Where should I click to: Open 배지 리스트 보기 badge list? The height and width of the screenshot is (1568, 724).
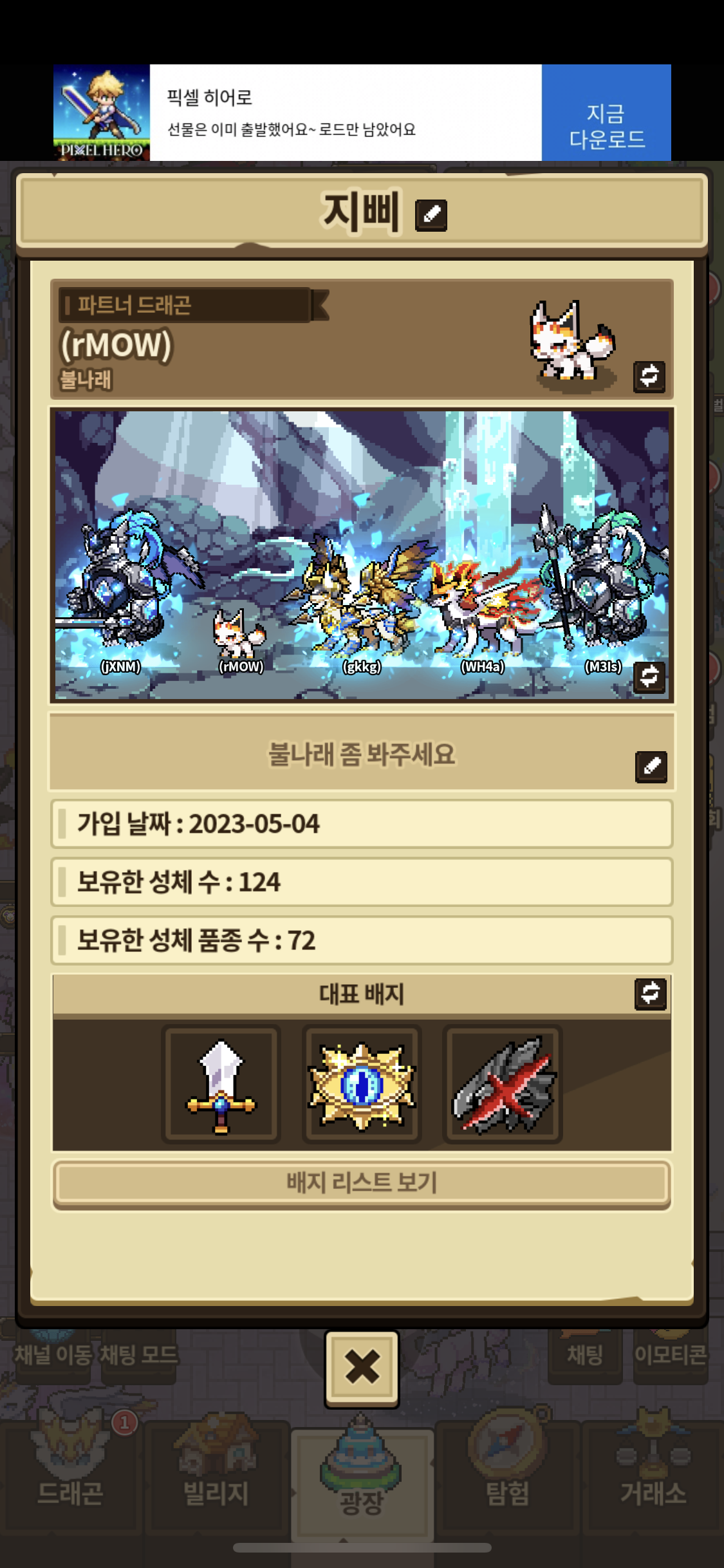[x=362, y=1183]
